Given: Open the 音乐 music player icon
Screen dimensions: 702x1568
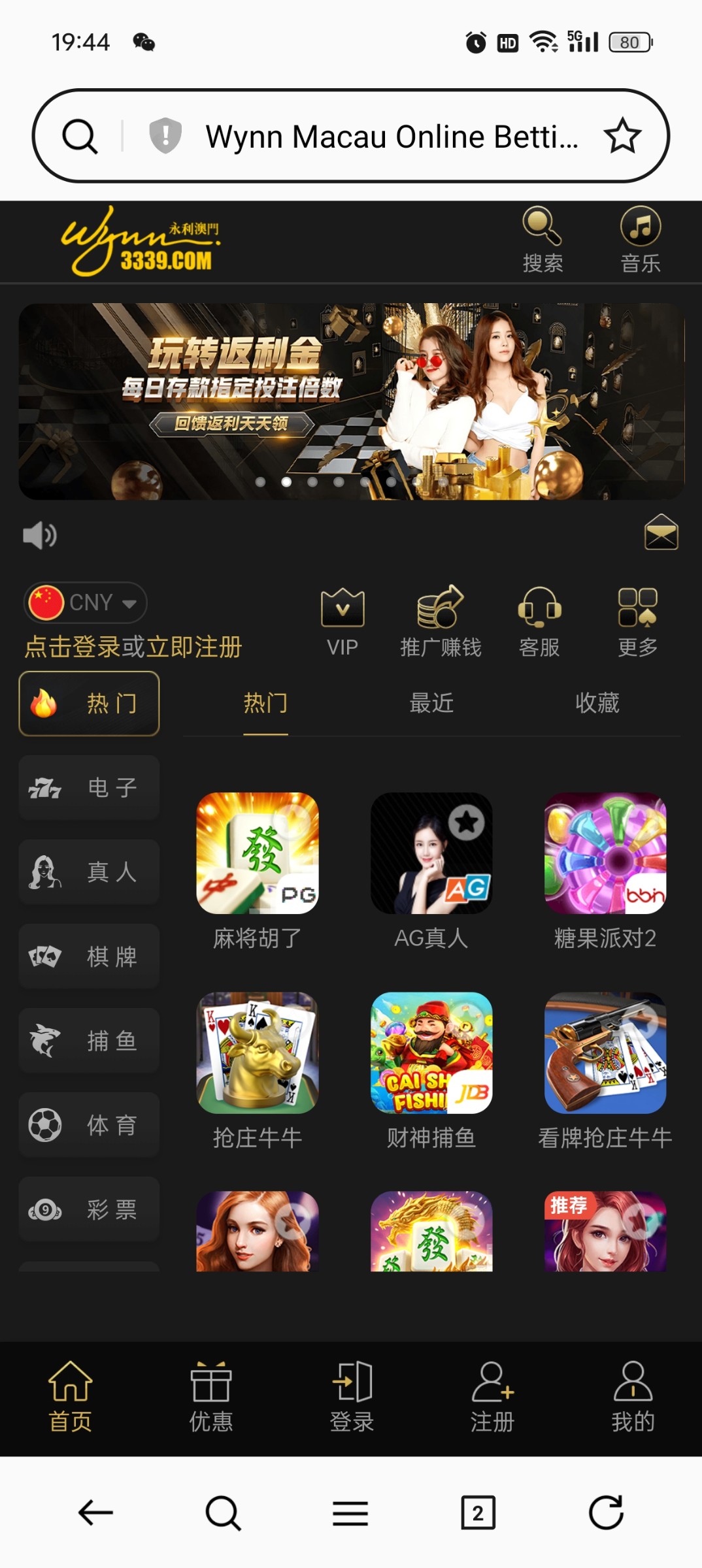Looking at the screenshot, I should pyautogui.click(x=639, y=230).
